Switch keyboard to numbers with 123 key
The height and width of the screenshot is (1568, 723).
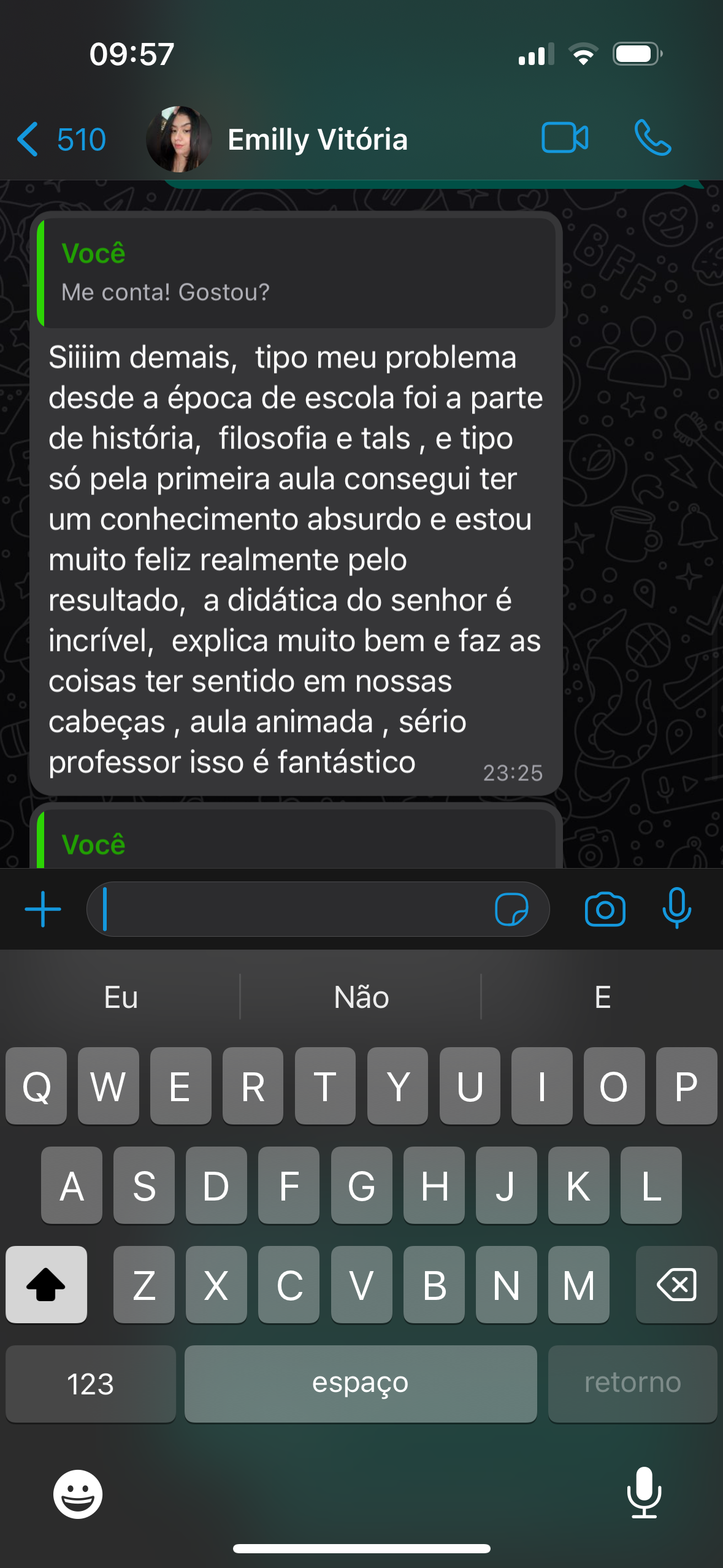[x=90, y=1383]
